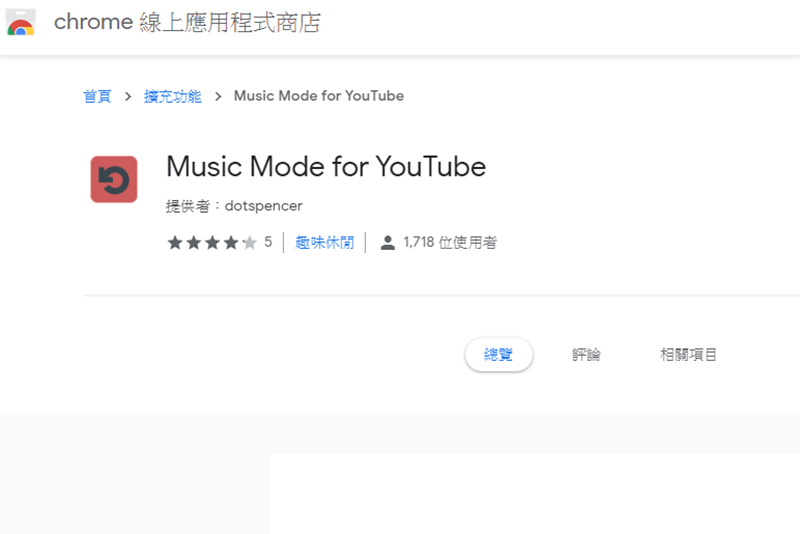Switch to the 評論 tab
Image resolution: width=800 pixels, height=534 pixels.
586,354
